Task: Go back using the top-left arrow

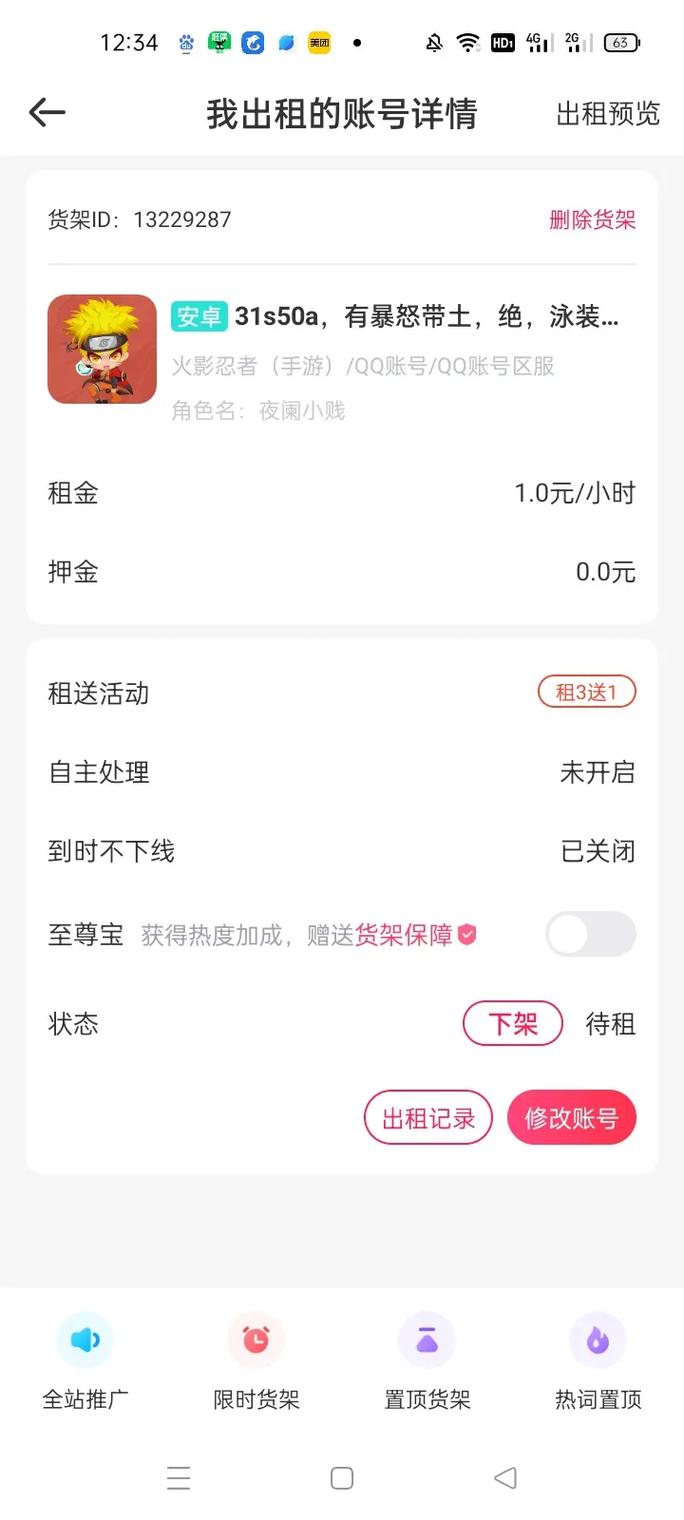Action: (x=47, y=113)
